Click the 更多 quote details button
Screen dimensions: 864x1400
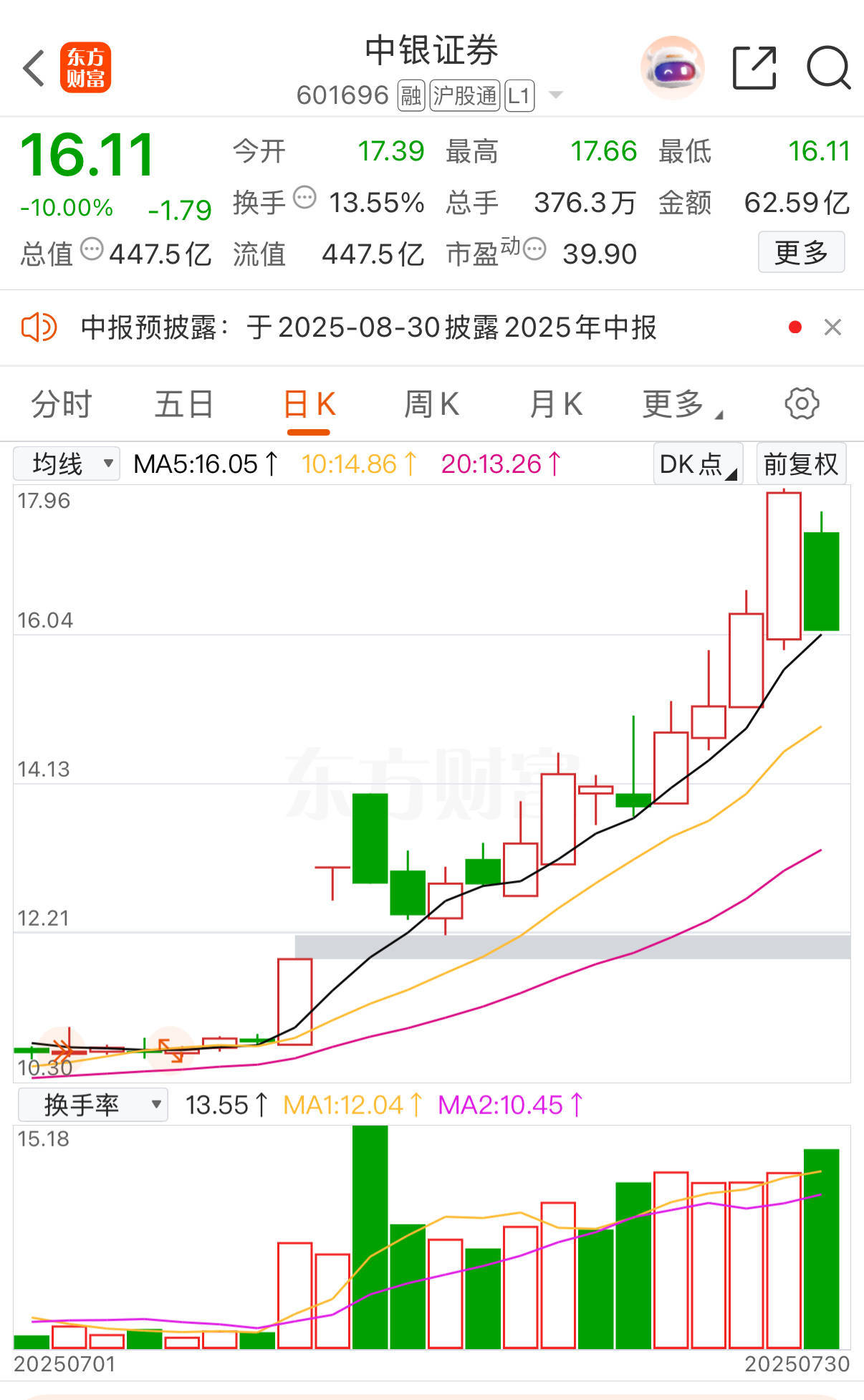801,251
